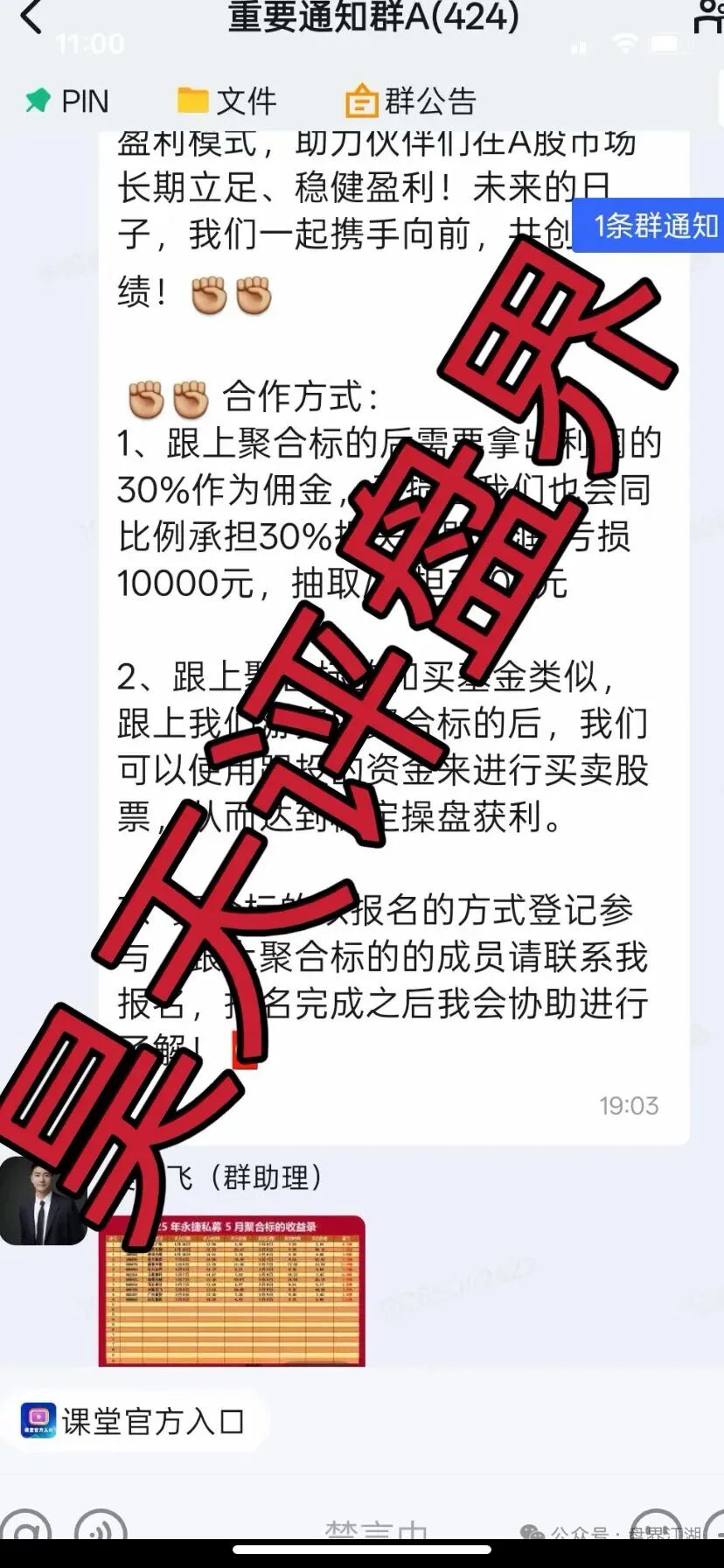Tap the 课堂官方入口 shortcut
The width and height of the screenshot is (724, 1568).
point(133,1421)
